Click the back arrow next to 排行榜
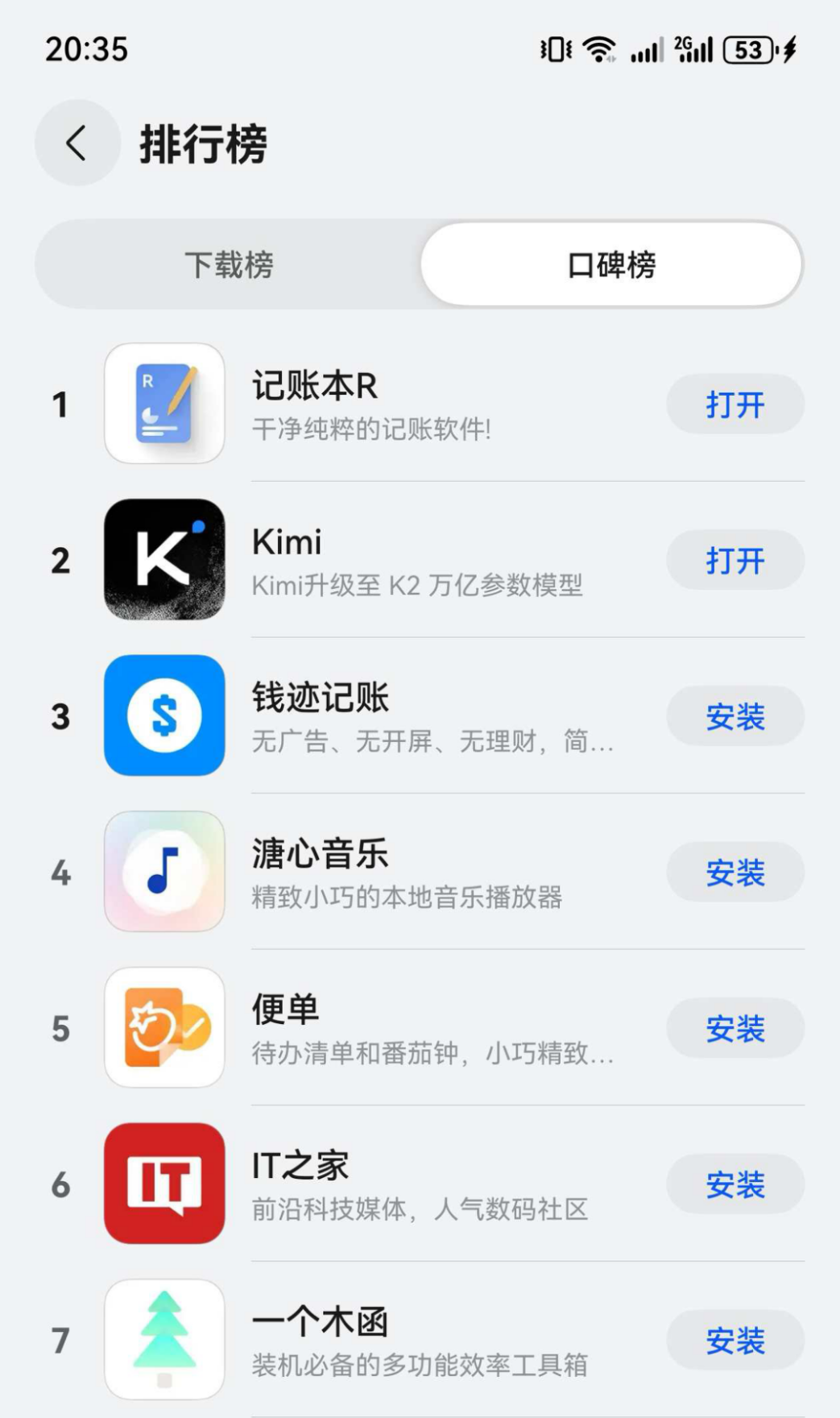Screen dimensions: 840x1418 click(76, 142)
